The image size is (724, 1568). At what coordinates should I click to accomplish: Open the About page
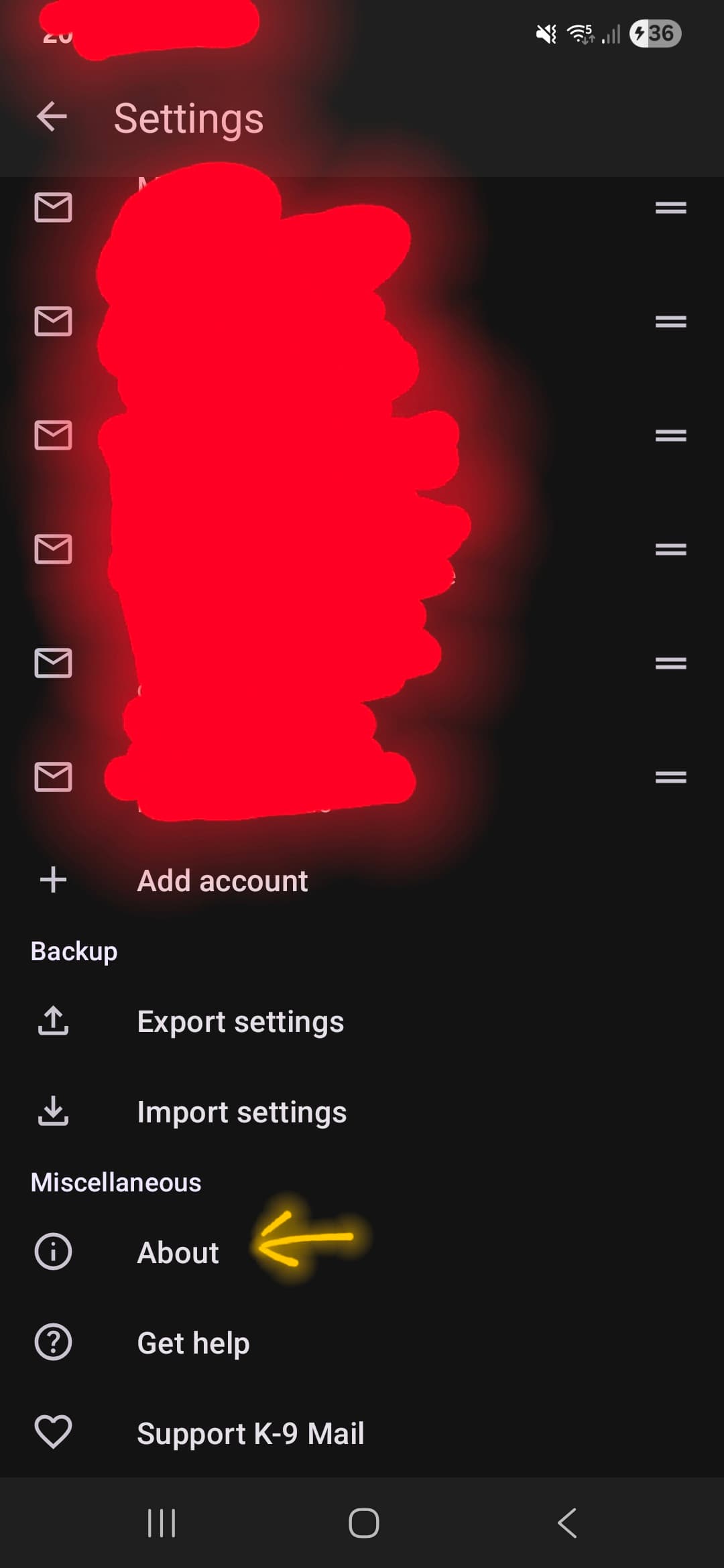[x=178, y=1252]
